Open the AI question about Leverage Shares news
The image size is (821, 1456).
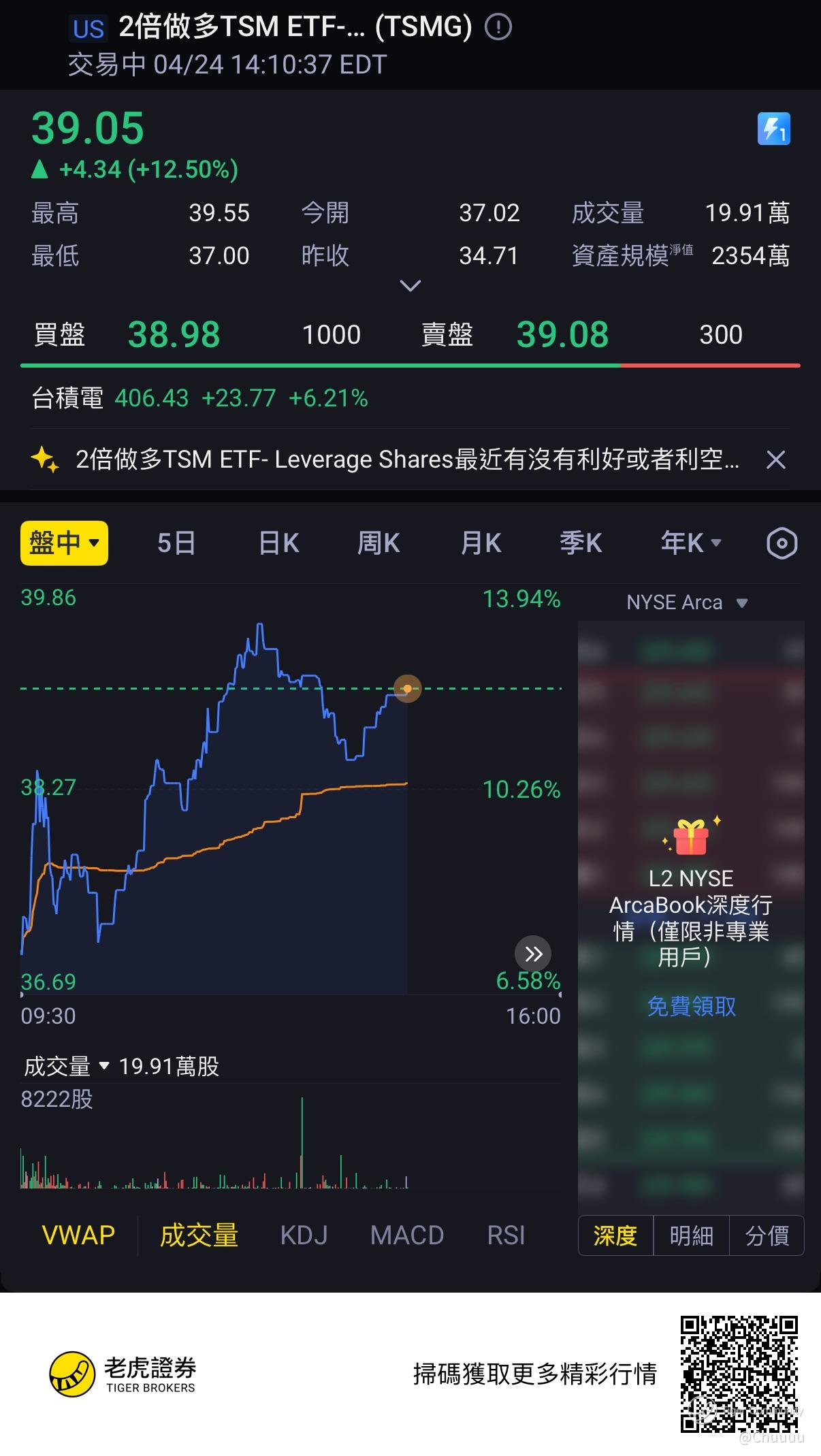pos(407,460)
